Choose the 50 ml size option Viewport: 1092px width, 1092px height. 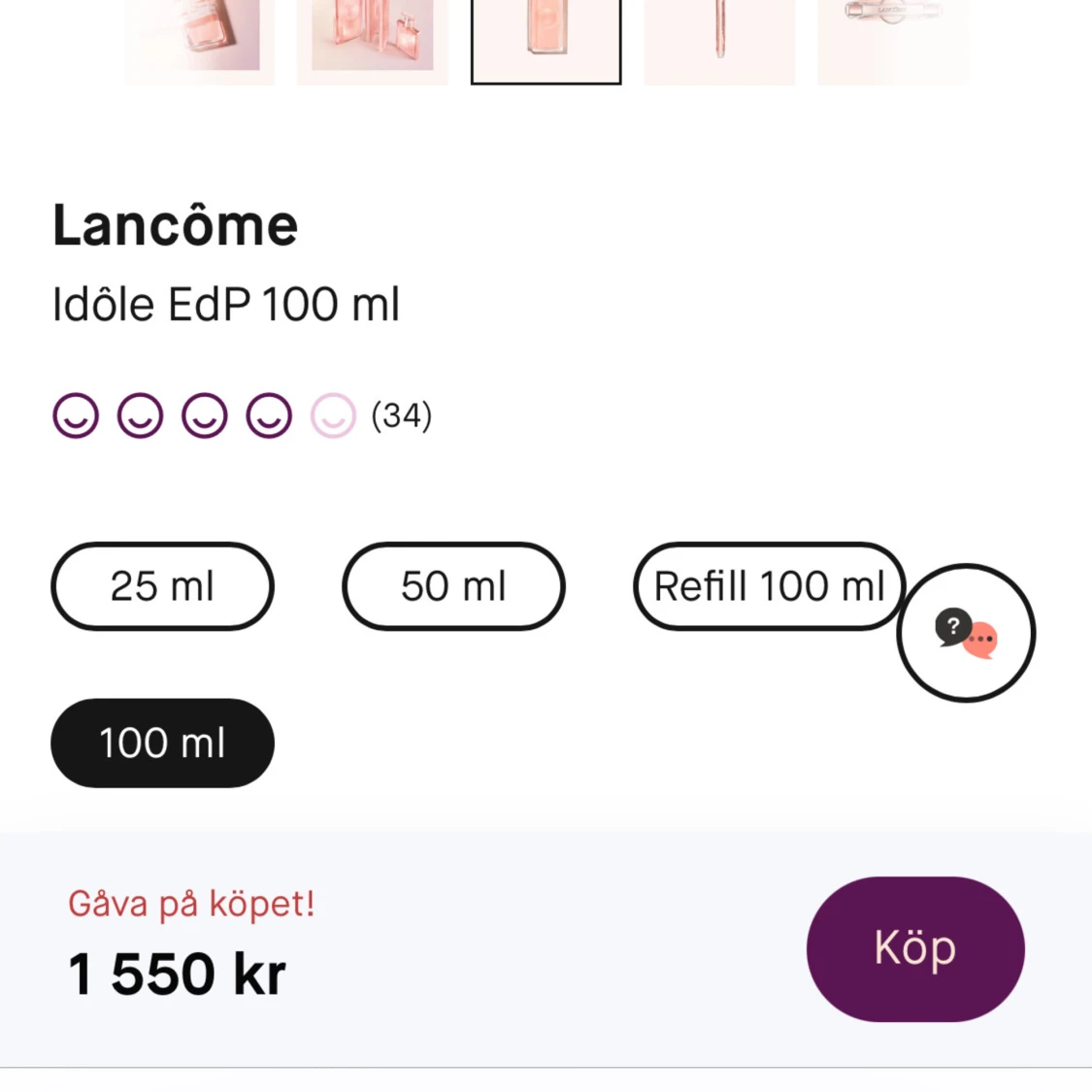(453, 586)
